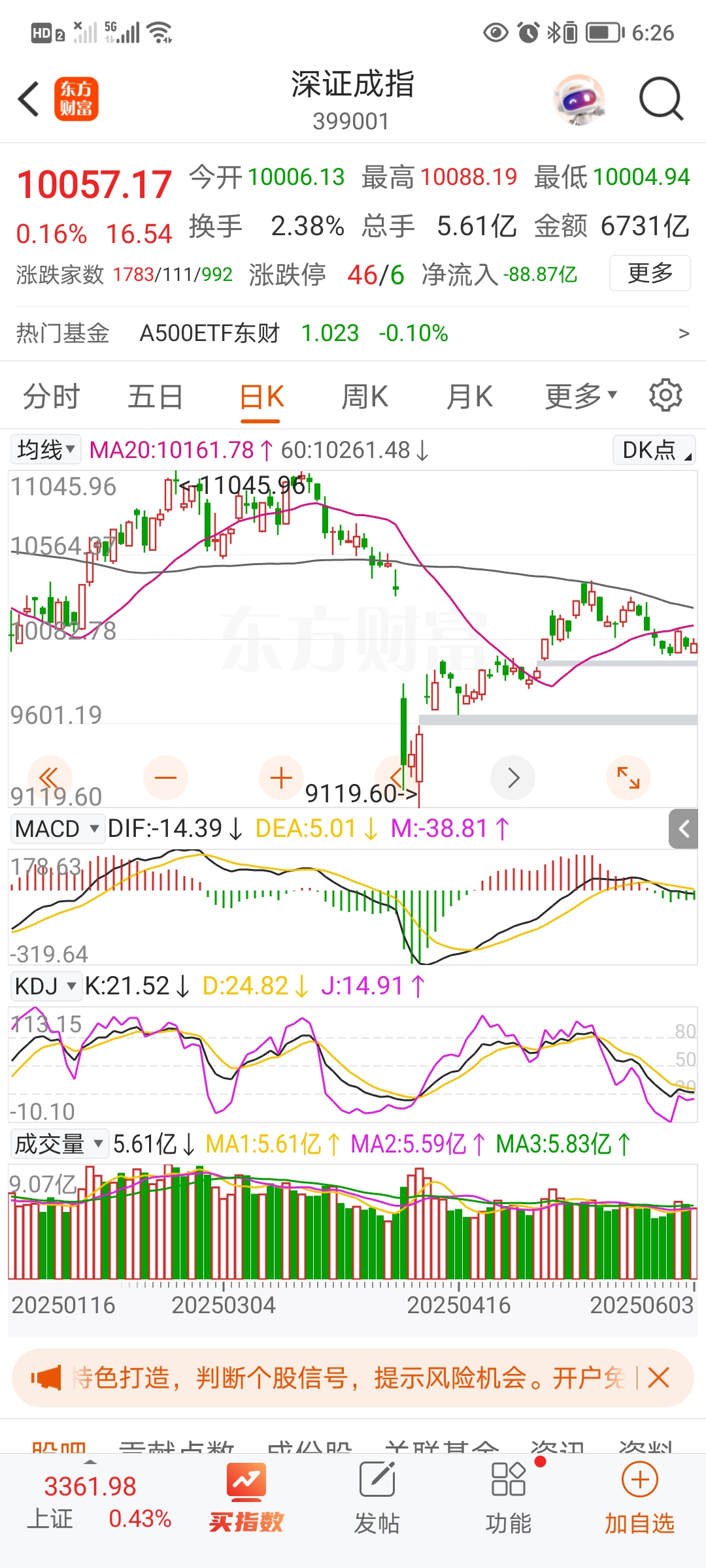Viewport: 706px width, 1568px height.
Task: Dismiss the orange promotion banner
Action: pyautogui.click(x=658, y=1378)
